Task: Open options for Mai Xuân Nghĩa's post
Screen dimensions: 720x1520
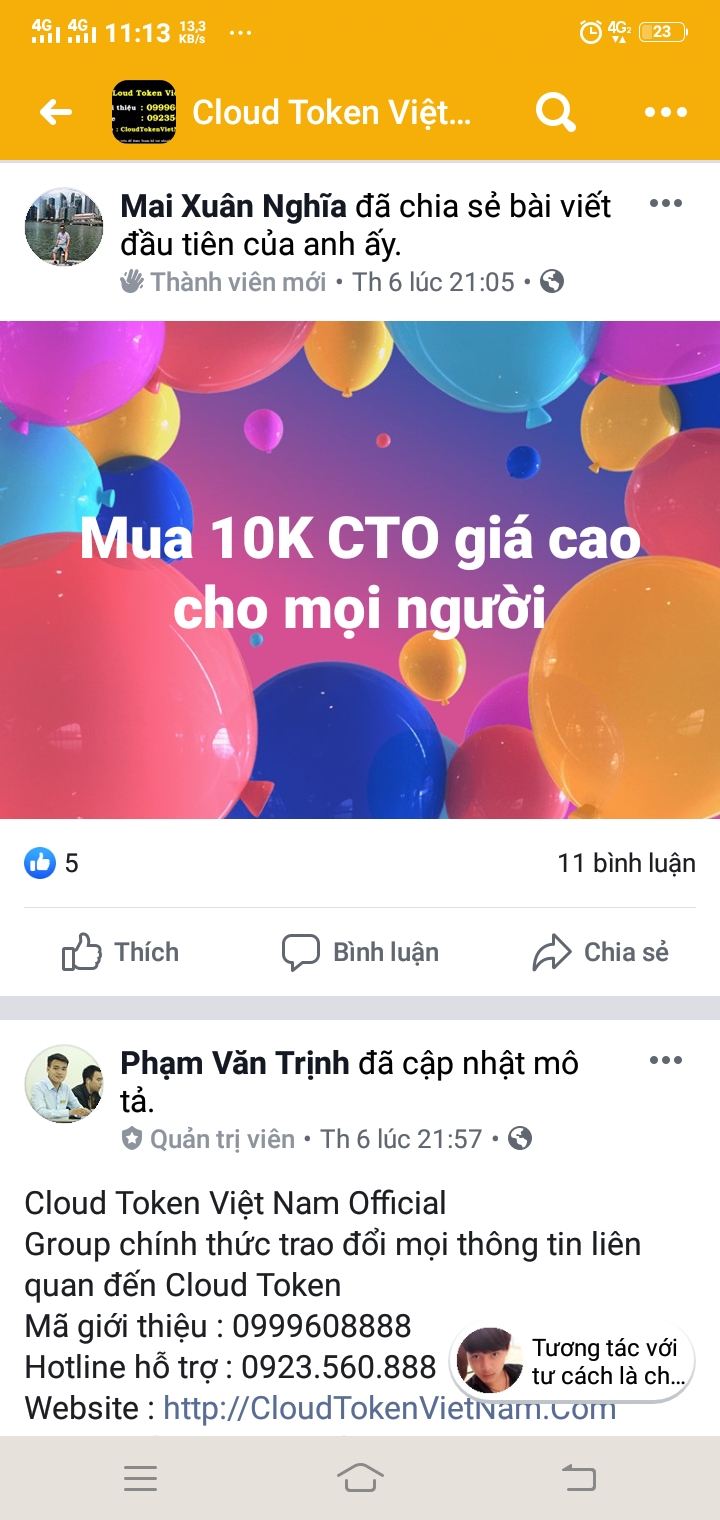Action: [x=666, y=204]
